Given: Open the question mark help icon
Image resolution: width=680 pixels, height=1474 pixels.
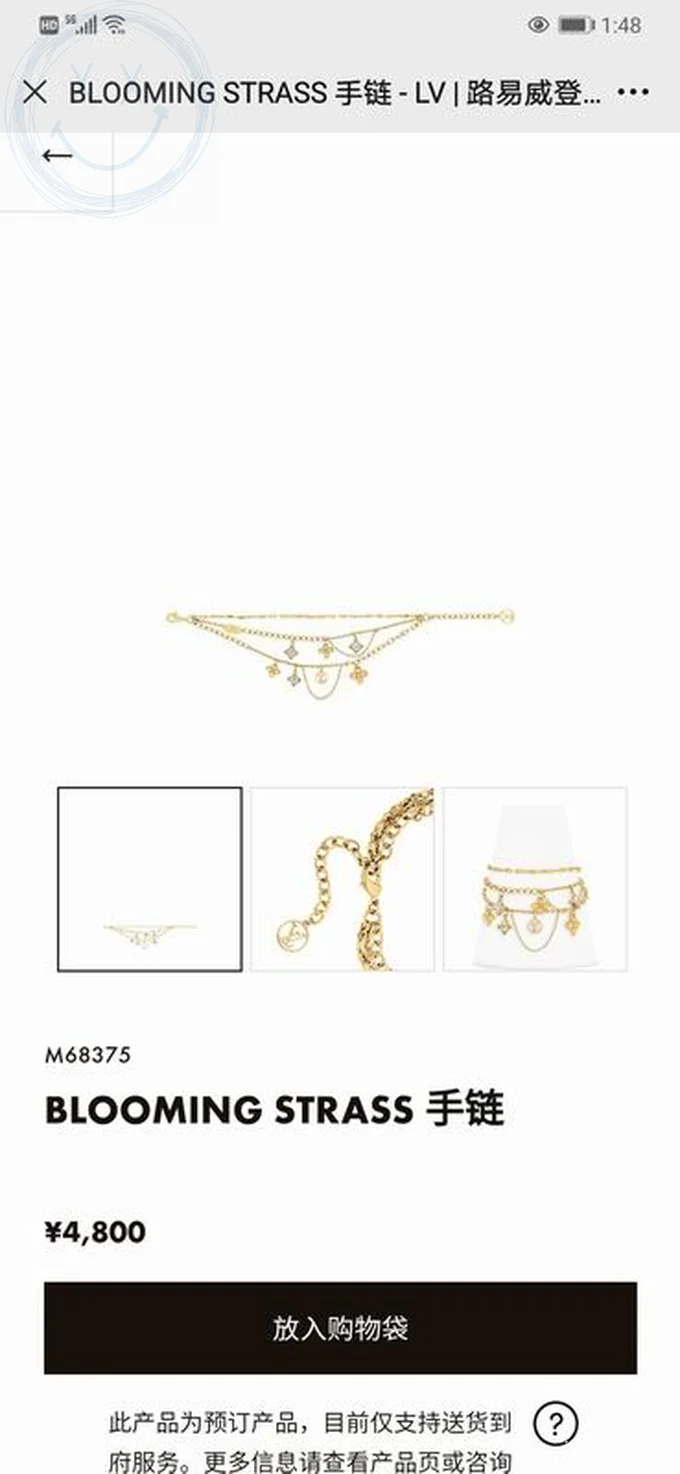Looking at the screenshot, I should [x=555, y=1421].
